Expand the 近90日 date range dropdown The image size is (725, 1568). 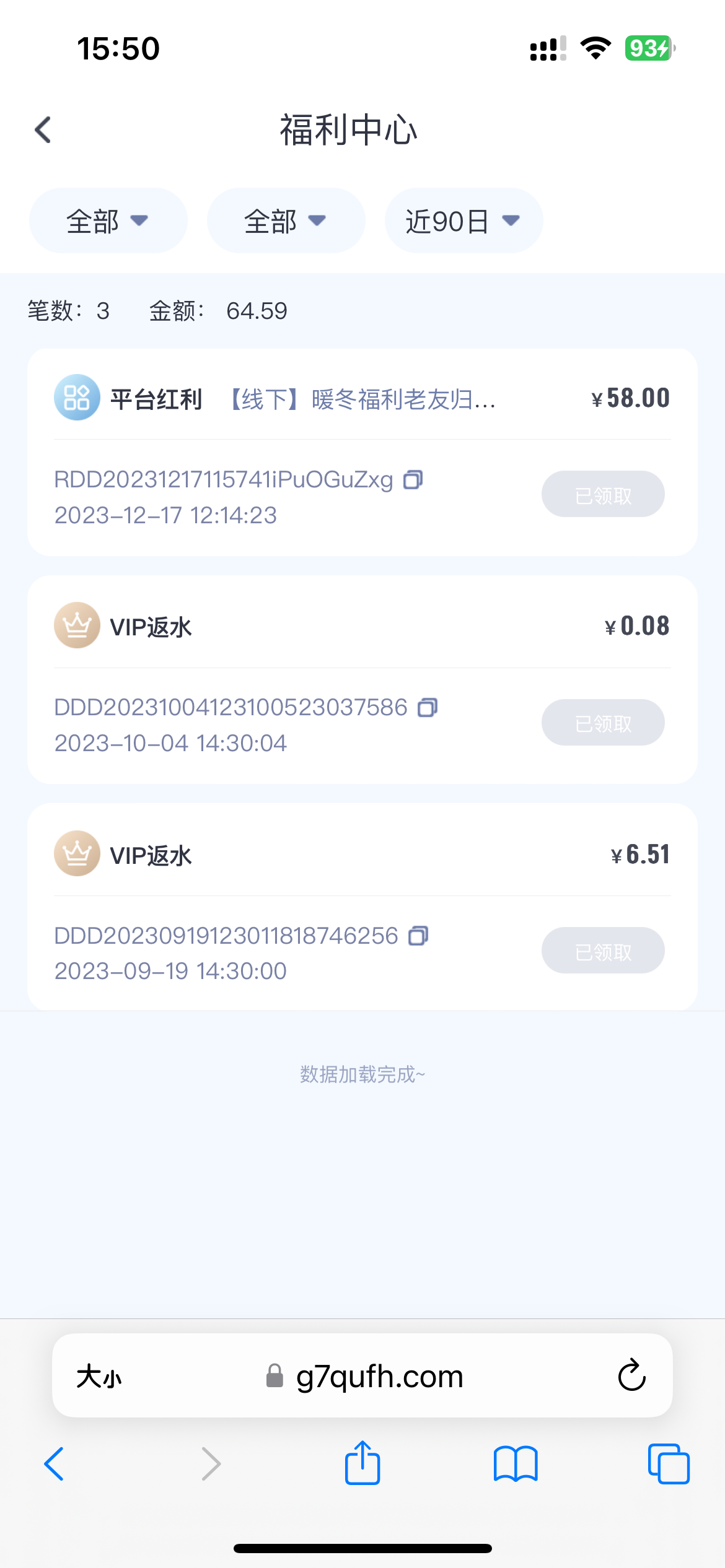(x=463, y=221)
